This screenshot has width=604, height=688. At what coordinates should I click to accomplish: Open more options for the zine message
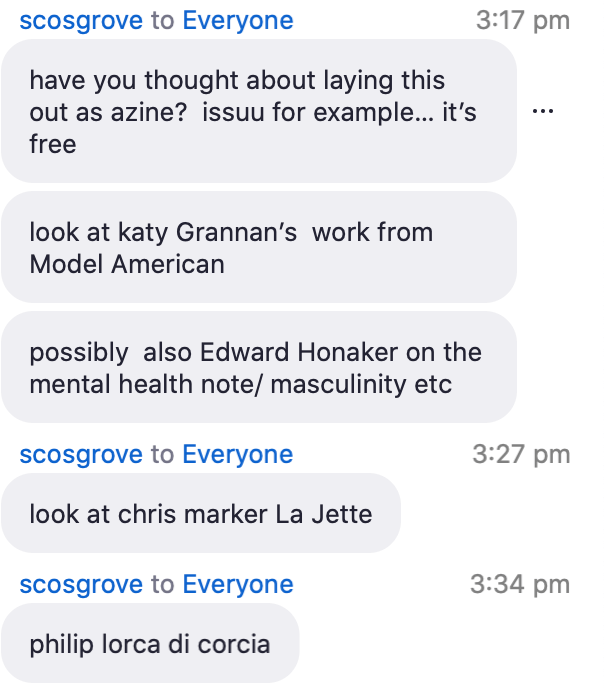pos(543,111)
